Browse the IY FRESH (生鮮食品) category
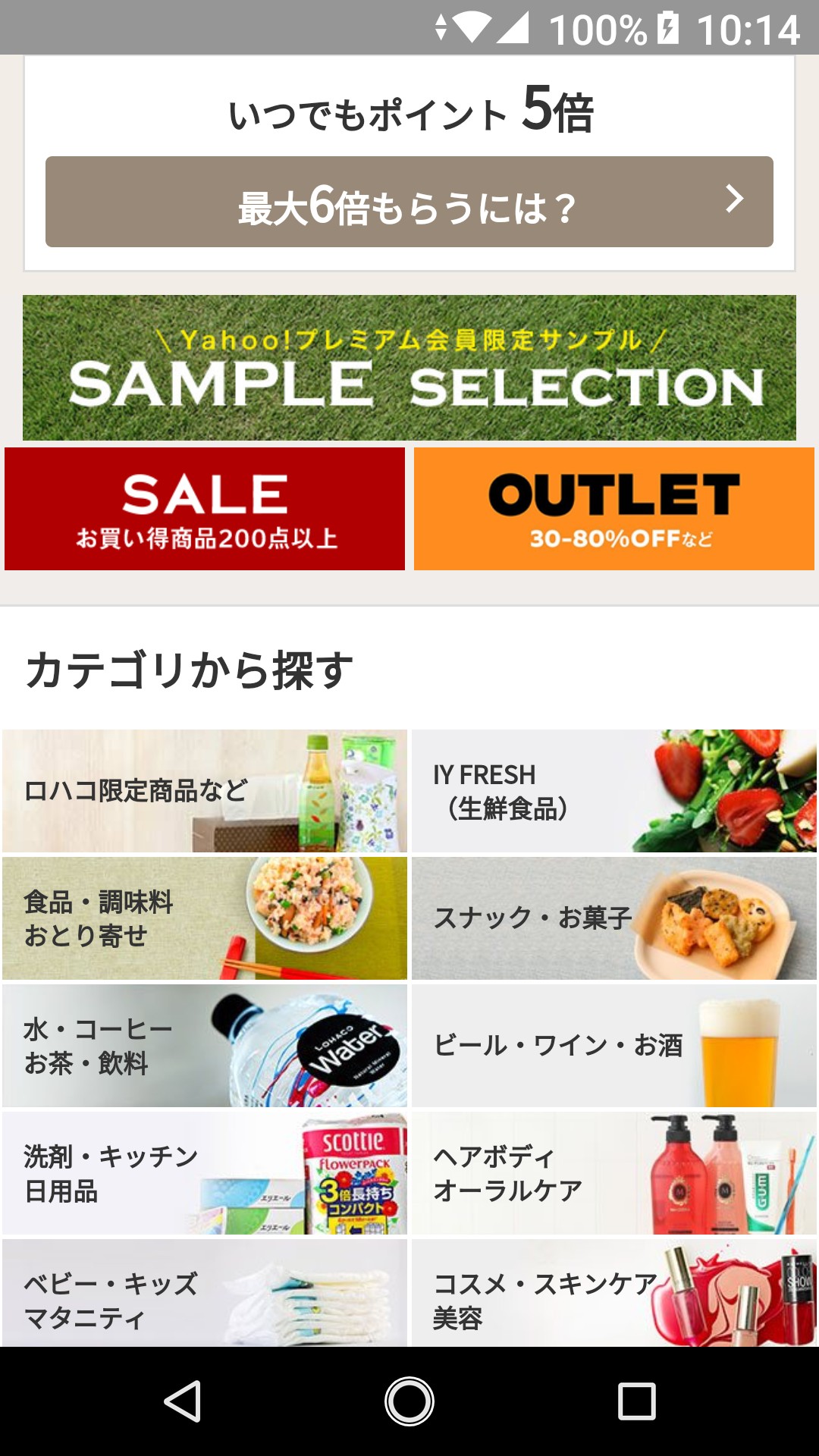 pyautogui.click(x=614, y=791)
